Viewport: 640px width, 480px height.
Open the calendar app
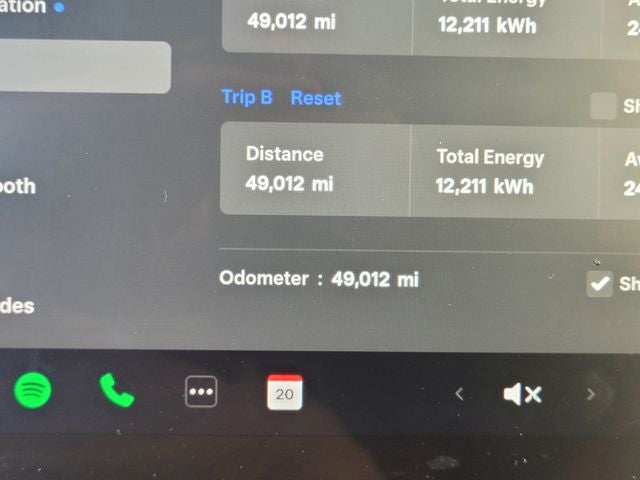tap(285, 392)
